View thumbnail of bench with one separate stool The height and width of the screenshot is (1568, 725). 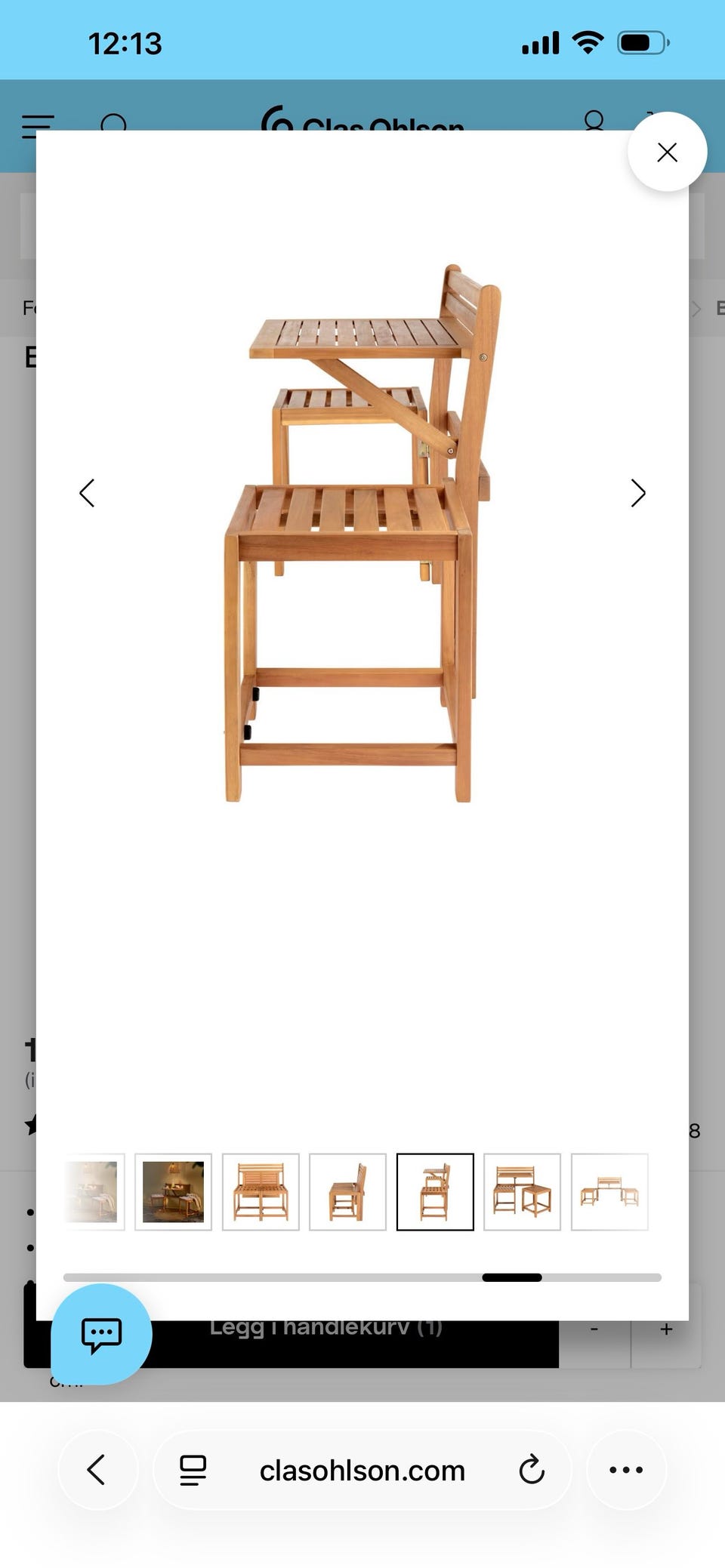522,1192
